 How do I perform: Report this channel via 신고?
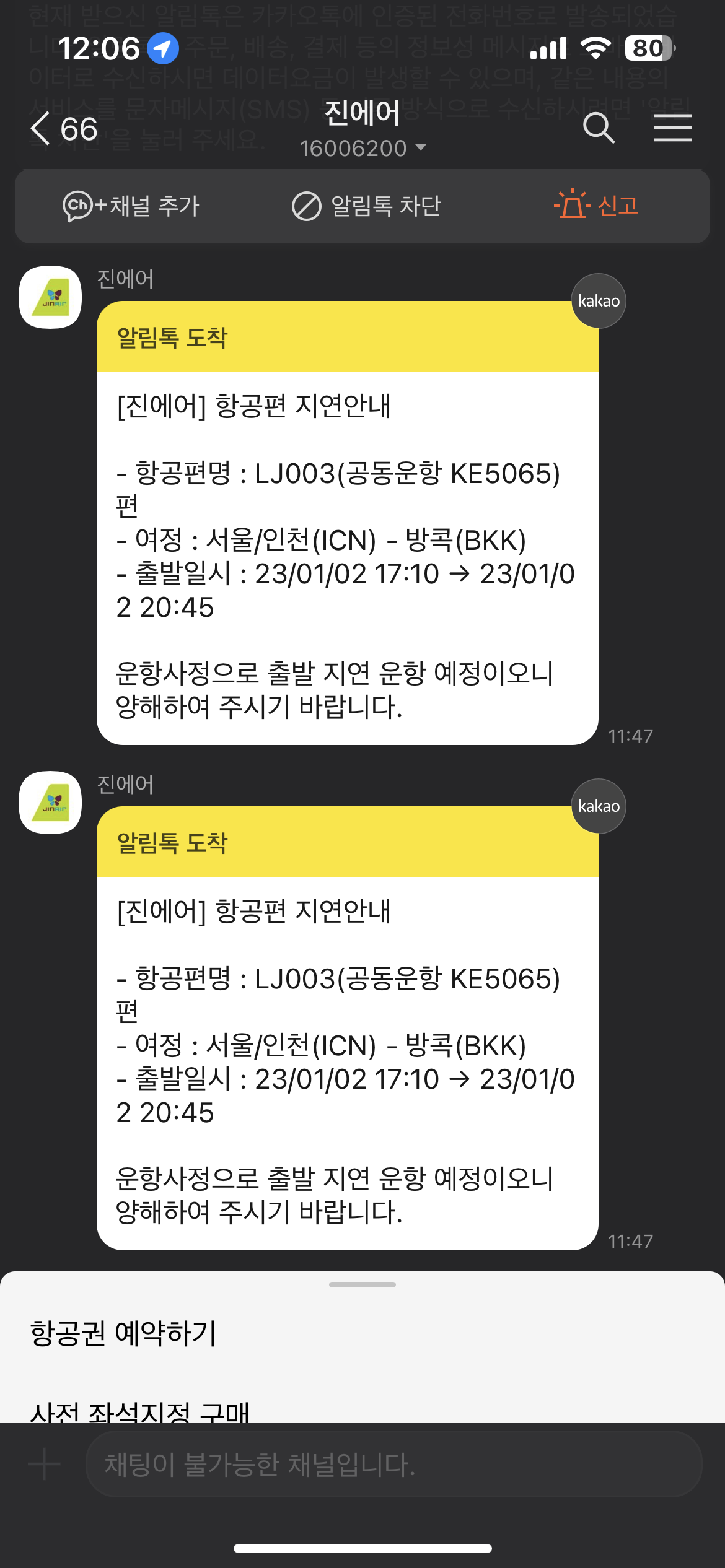(596, 204)
